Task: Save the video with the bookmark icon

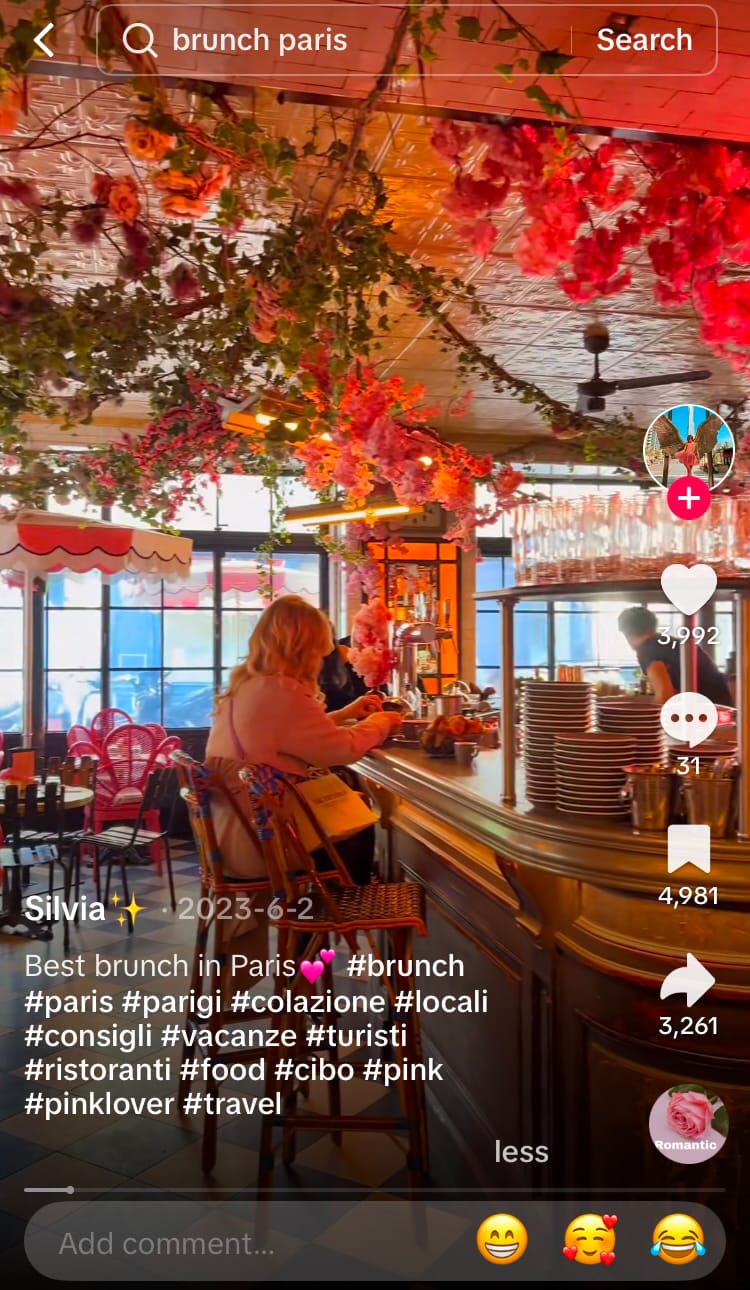Action: click(x=689, y=850)
